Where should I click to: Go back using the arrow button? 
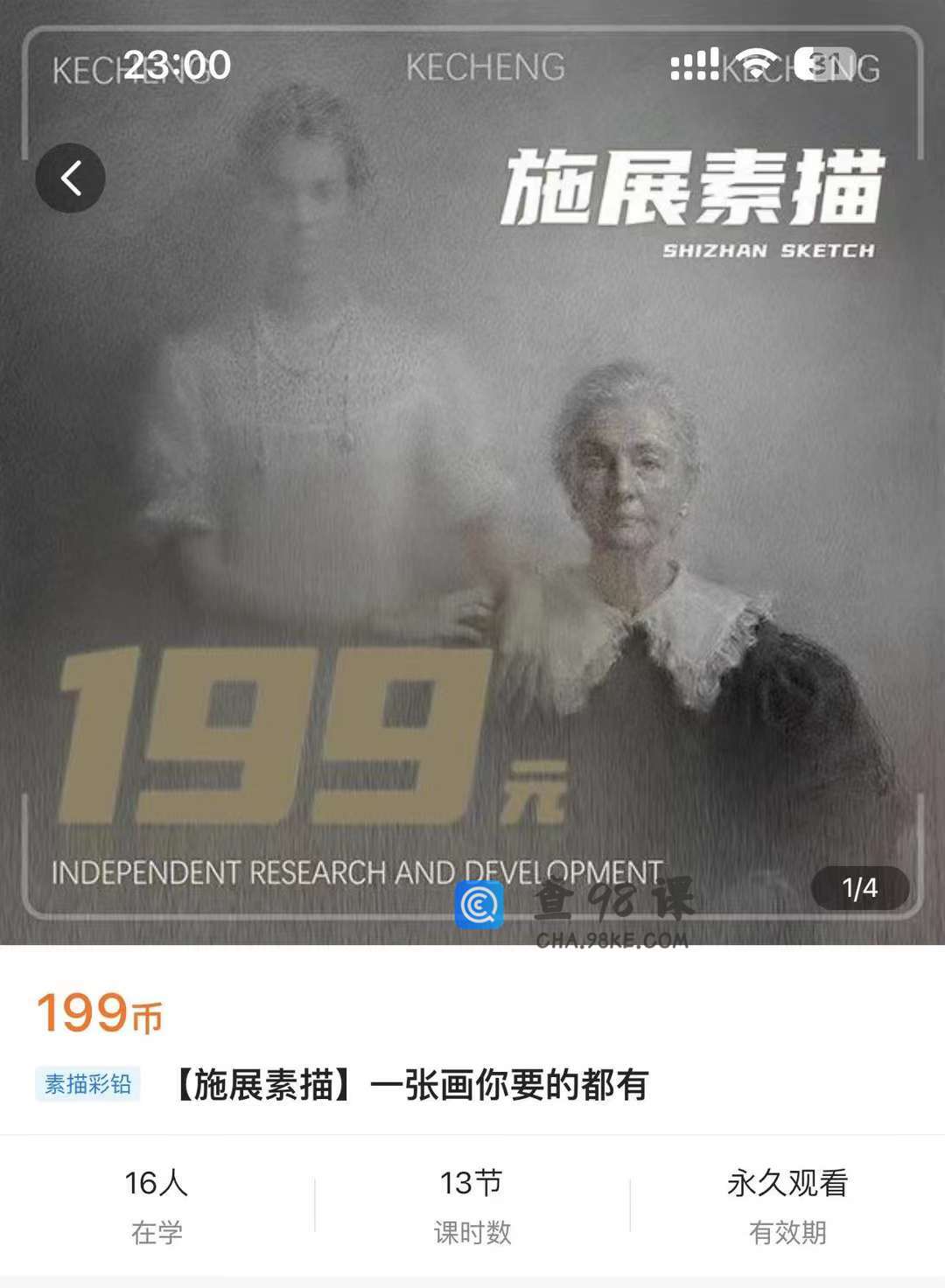point(71,178)
